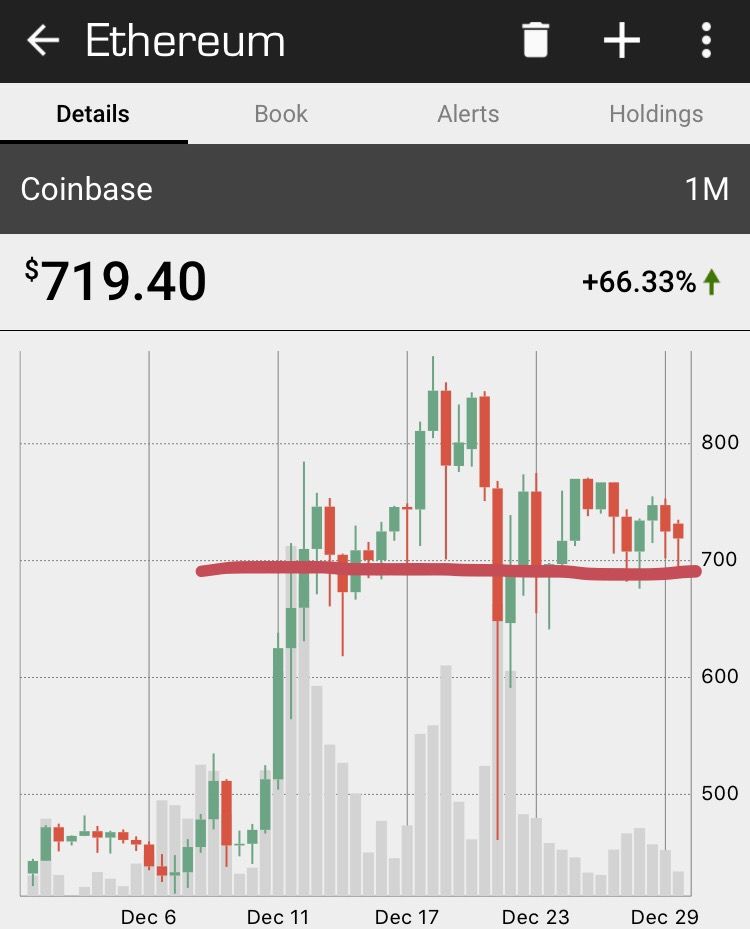Viewport: 750px width, 929px height.
Task: Go back using the arrow icon
Action: 43,41
